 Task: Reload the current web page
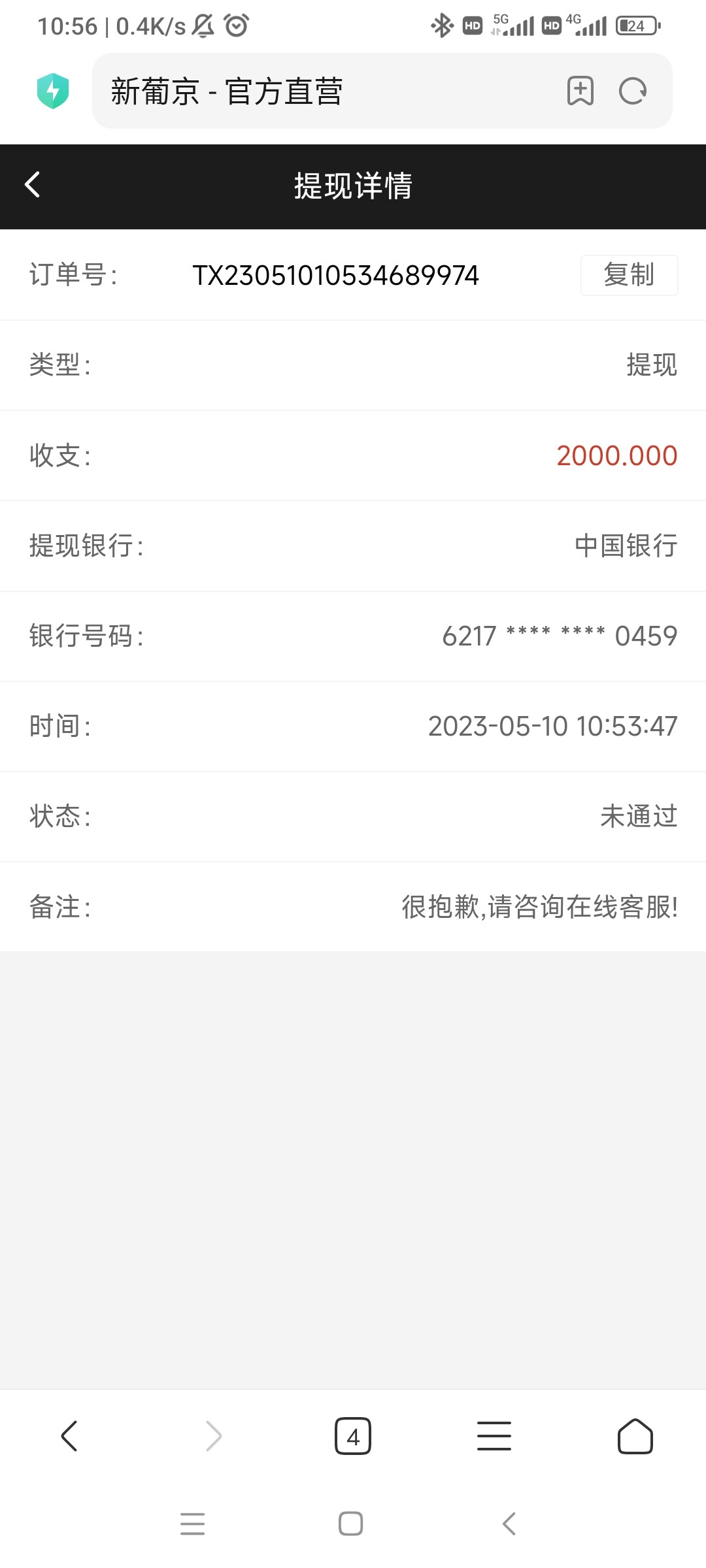pos(633,91)
